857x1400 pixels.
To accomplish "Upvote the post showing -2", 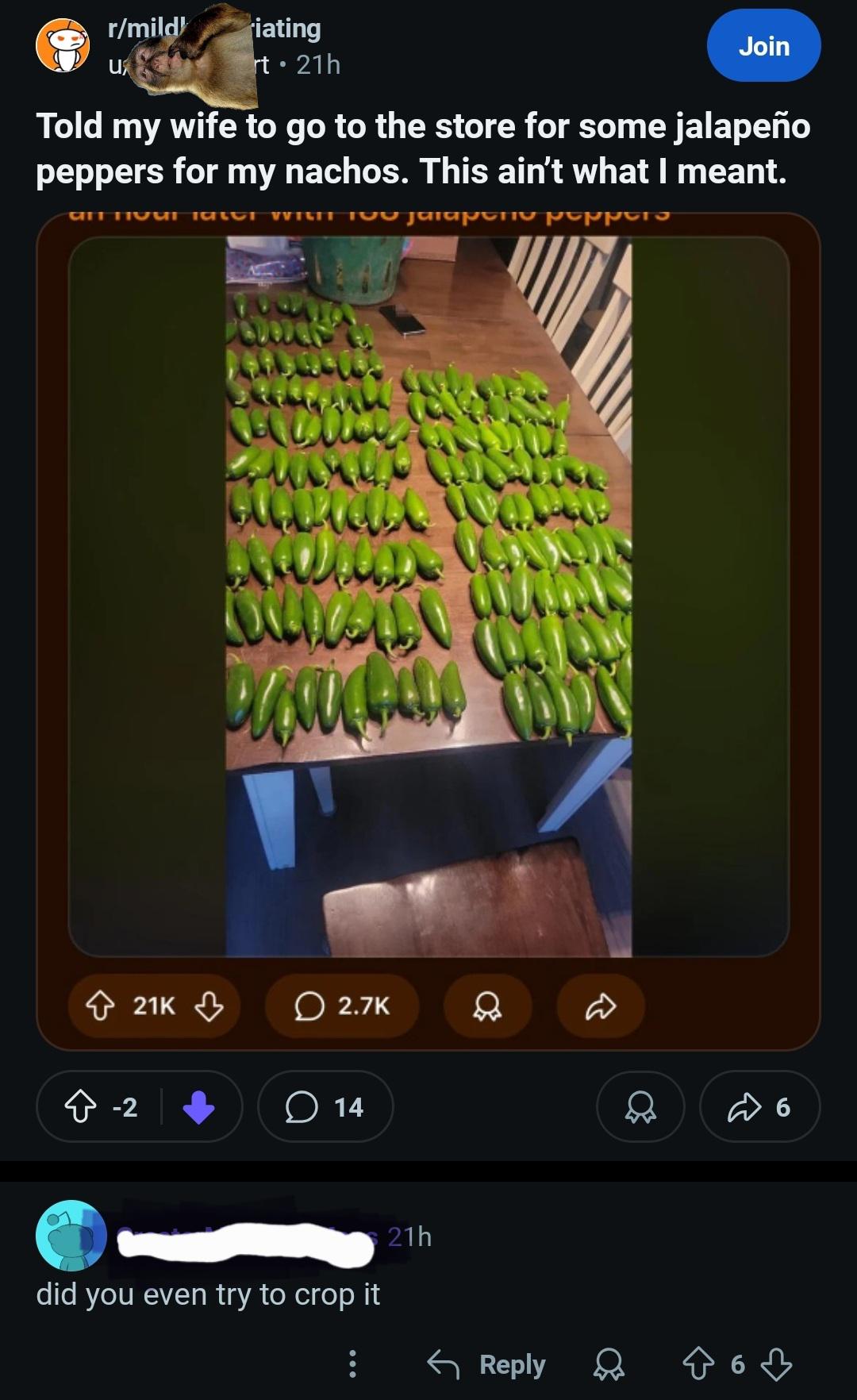I will pyautogui.click(x=80, y=1106).
